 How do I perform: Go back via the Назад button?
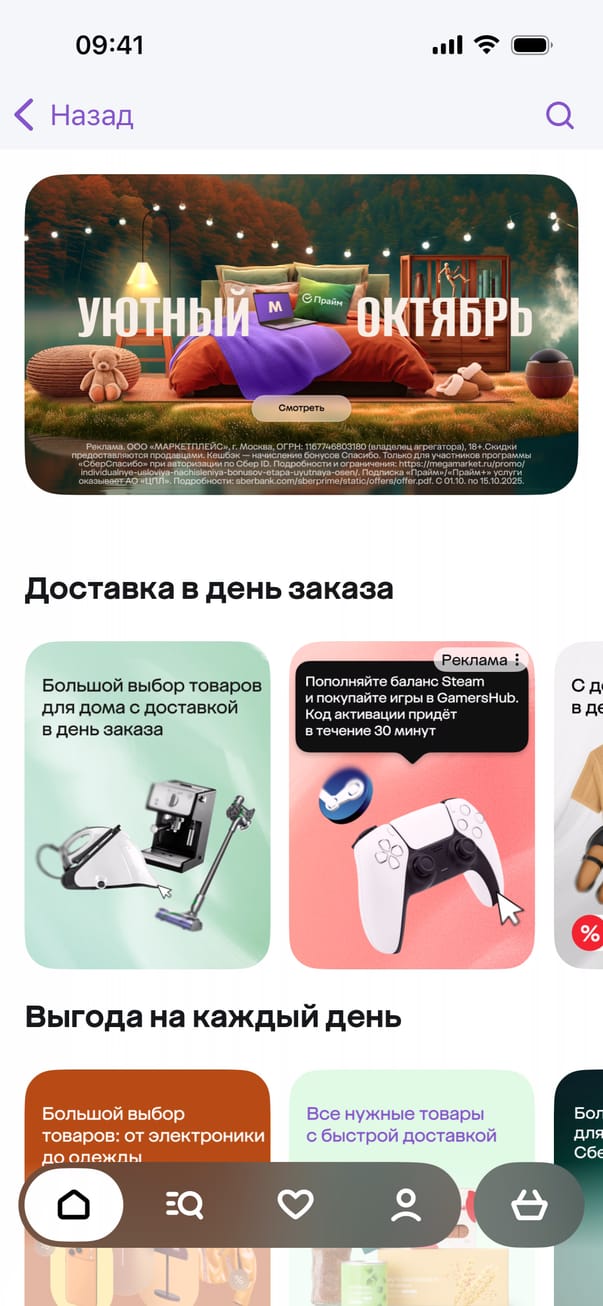click(x=73, y=115)
